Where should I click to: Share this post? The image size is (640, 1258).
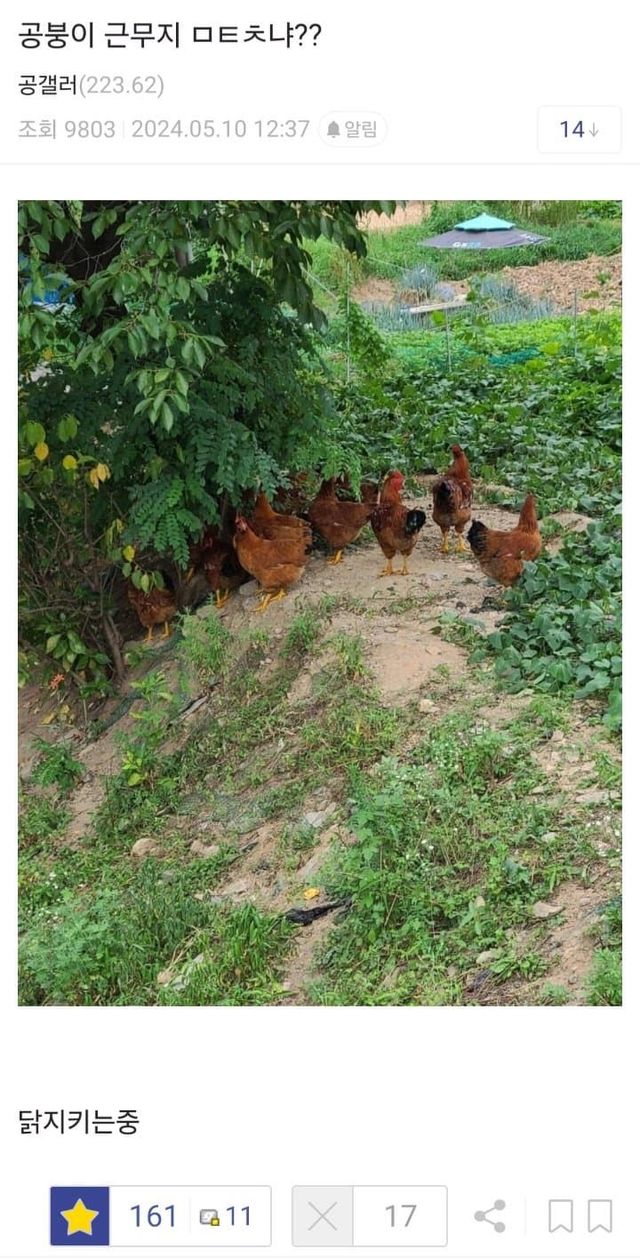coord(490,1216)
